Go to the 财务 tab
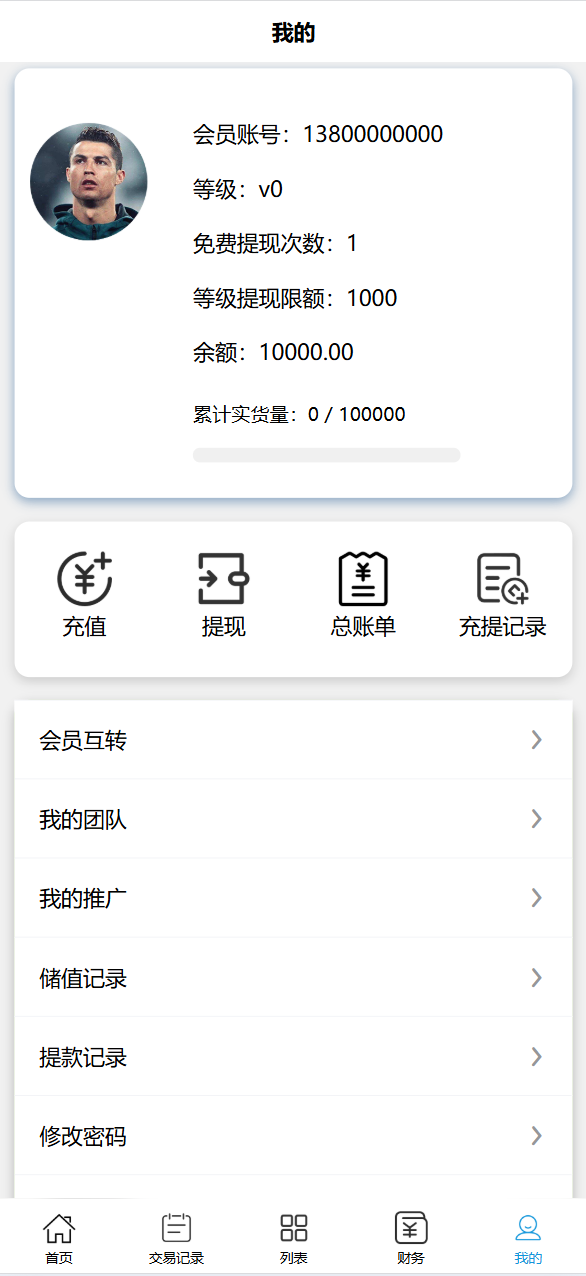This screenshot has width=586, height=1276. pyautogui.click(x=410, y=1238)
